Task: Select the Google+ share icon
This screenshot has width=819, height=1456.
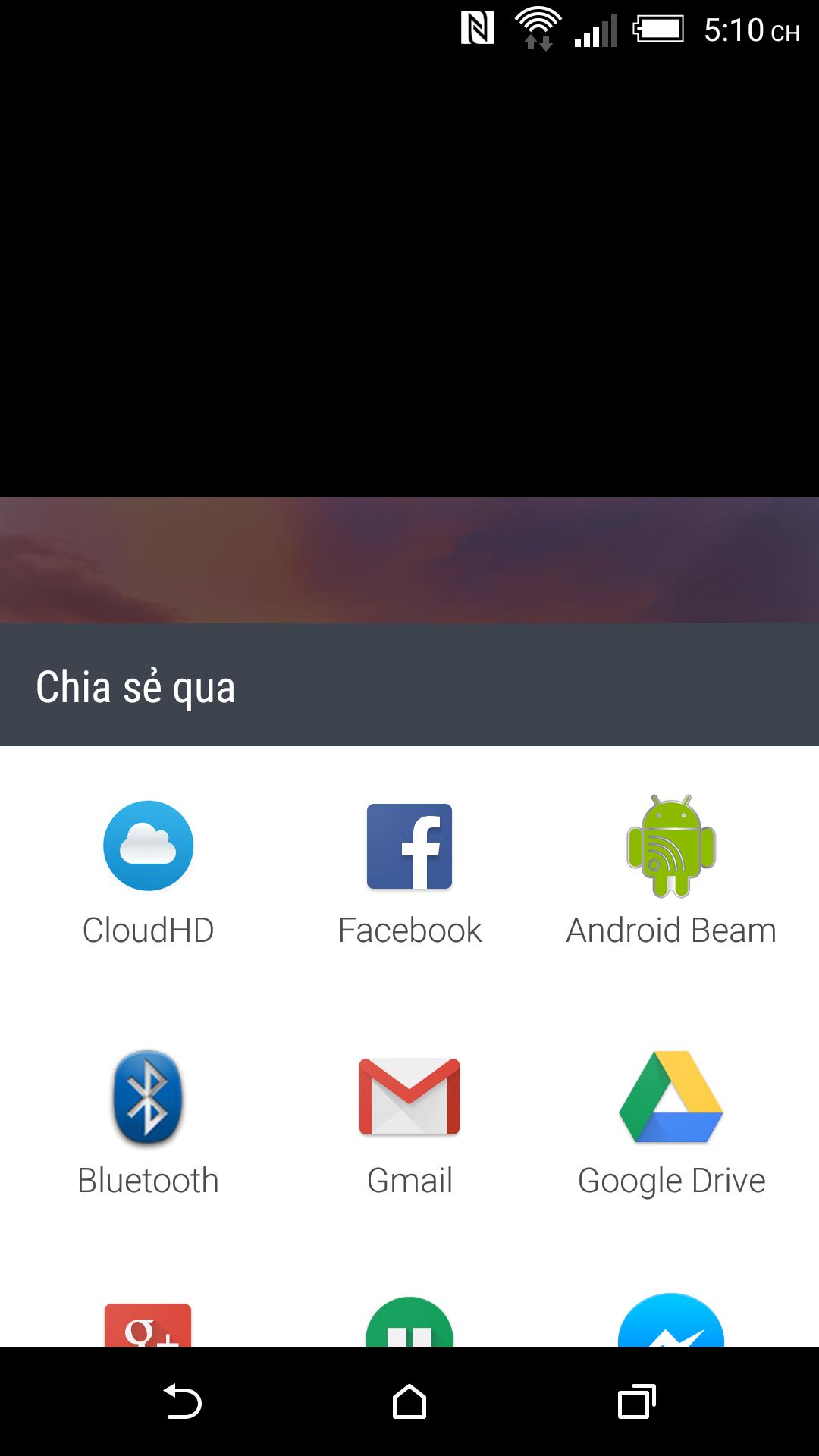Action: click(149, 1323)
